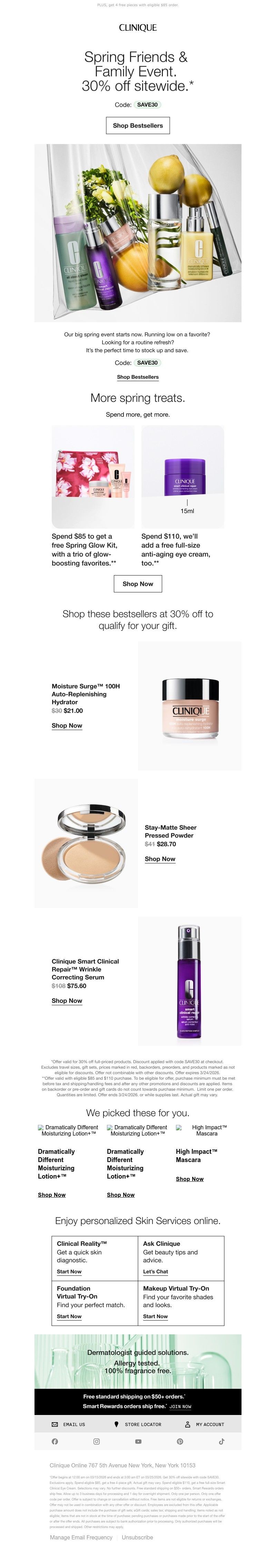Tap Shop Now under spring treats
This screenshot has width=276, height=1568.
pos(138,583)
